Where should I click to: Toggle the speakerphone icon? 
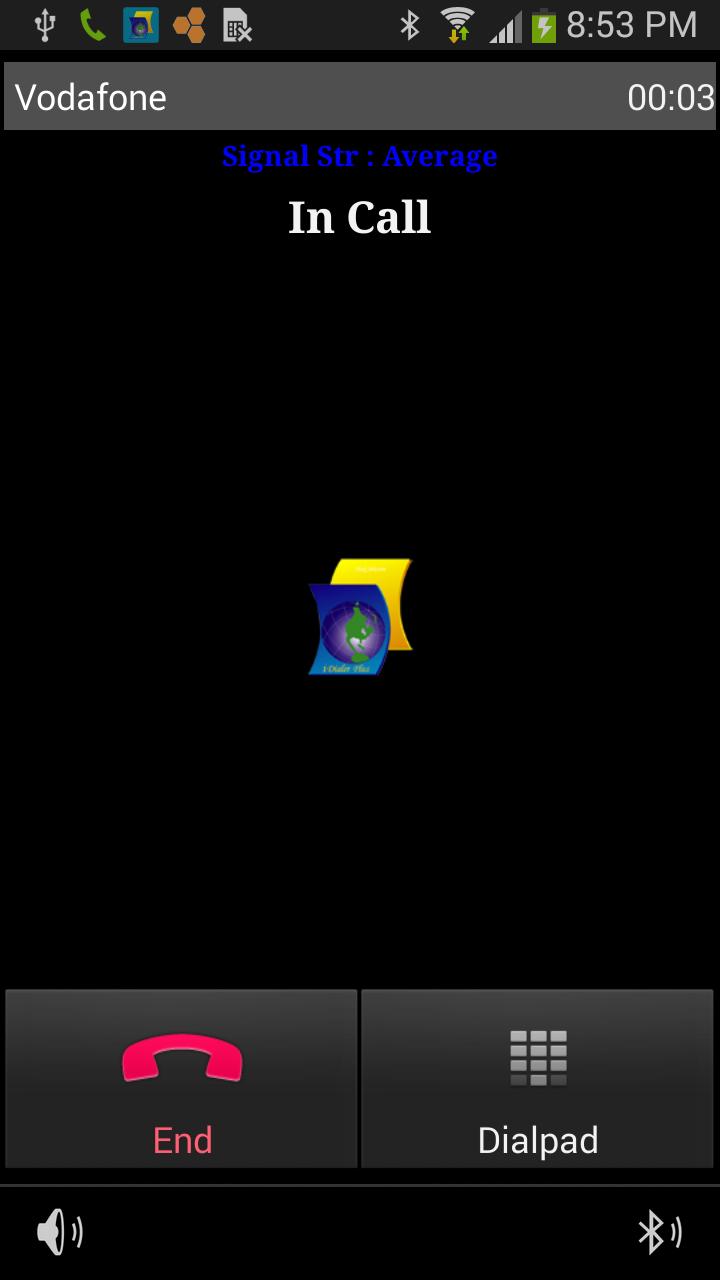[x=59, y=1232]
